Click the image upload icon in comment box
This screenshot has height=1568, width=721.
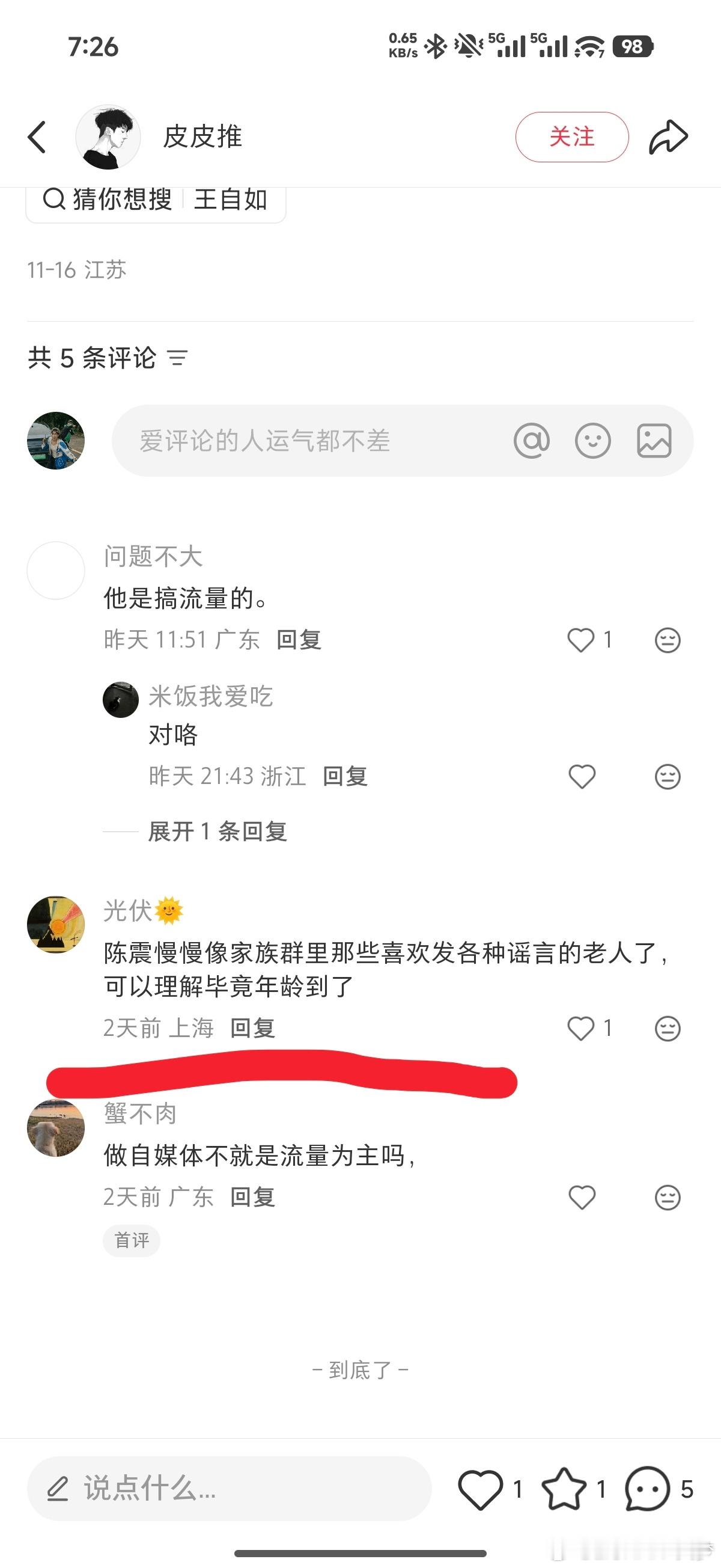pyautogui.click(x=655, y=441)
